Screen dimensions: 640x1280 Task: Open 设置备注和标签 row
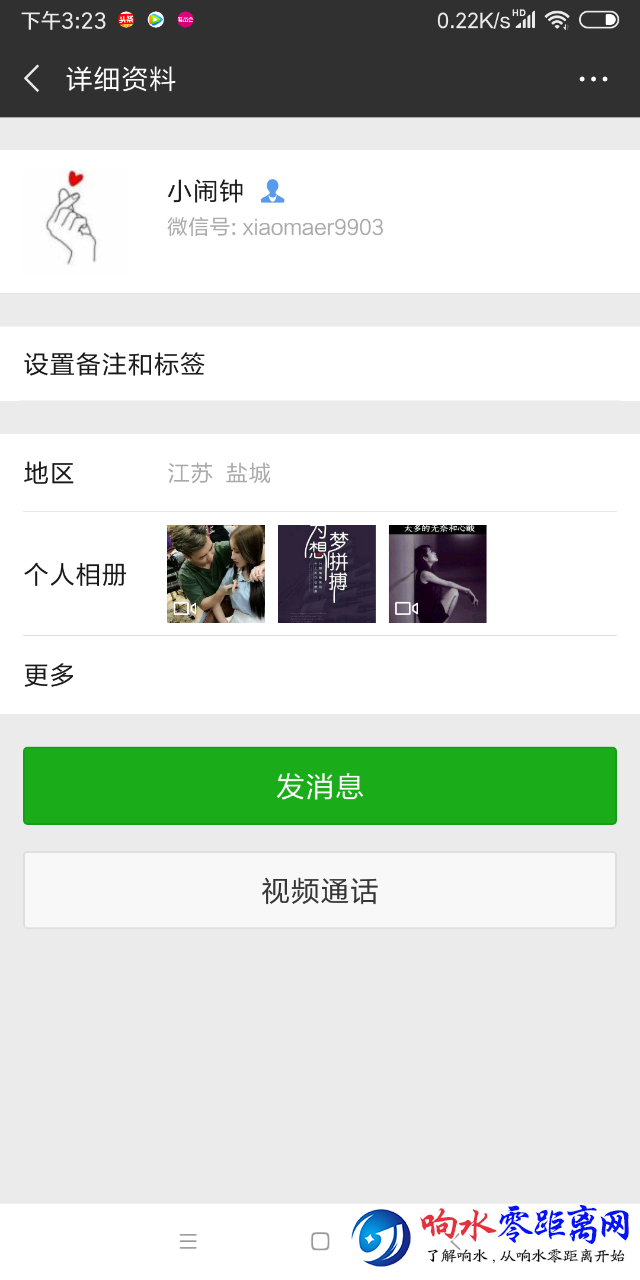[320, 365]
